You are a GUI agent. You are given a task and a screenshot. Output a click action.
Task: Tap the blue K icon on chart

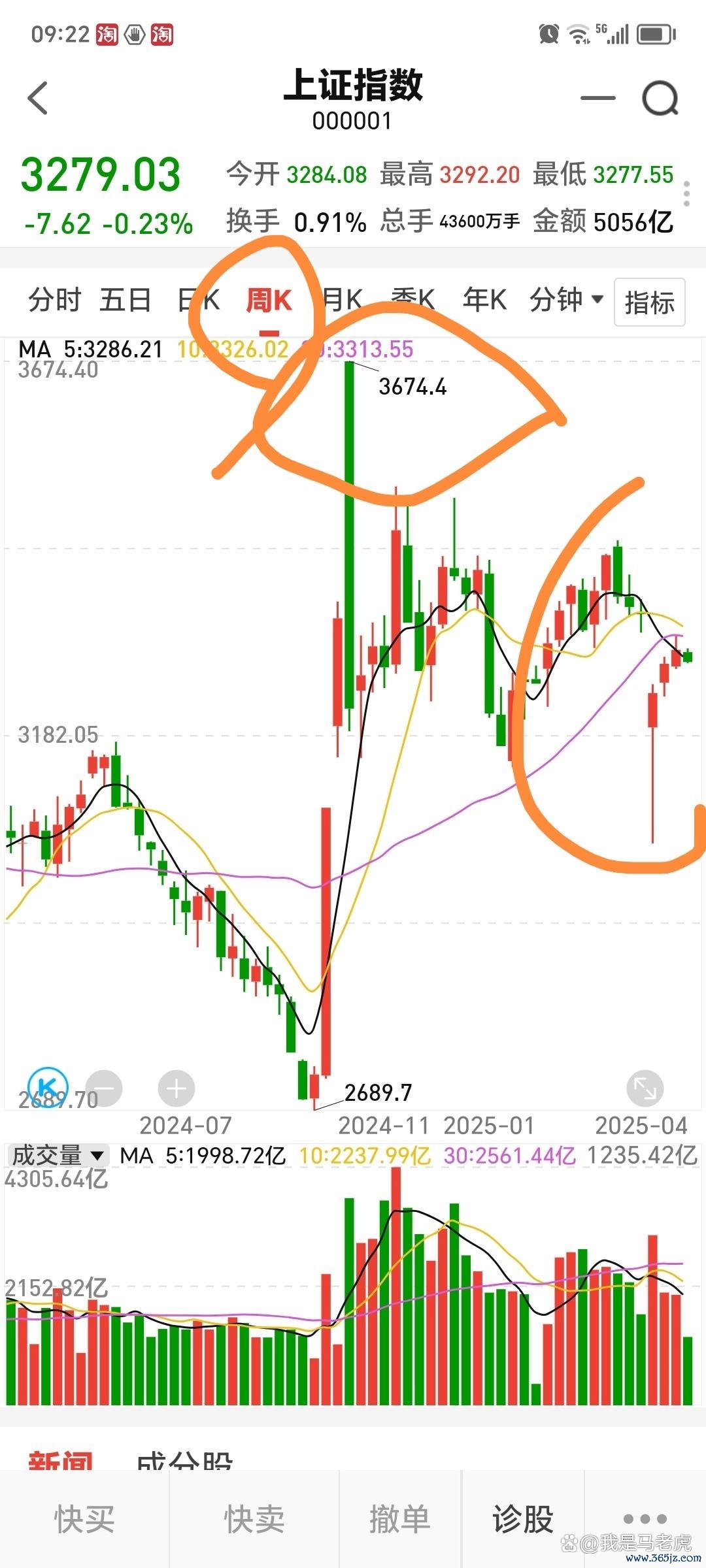tap(47, 1086)
